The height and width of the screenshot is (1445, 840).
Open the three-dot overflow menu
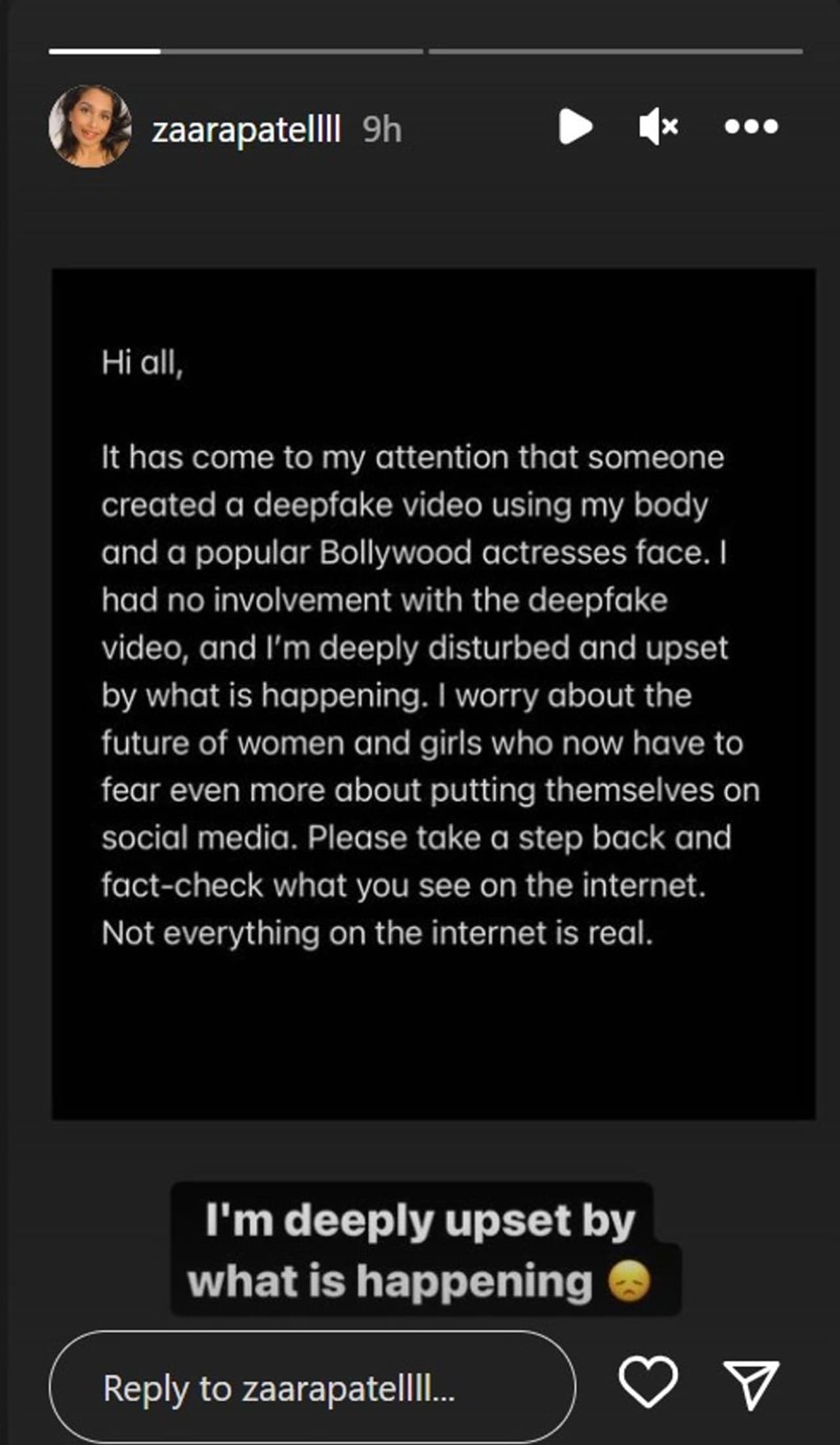pos(751,127)
